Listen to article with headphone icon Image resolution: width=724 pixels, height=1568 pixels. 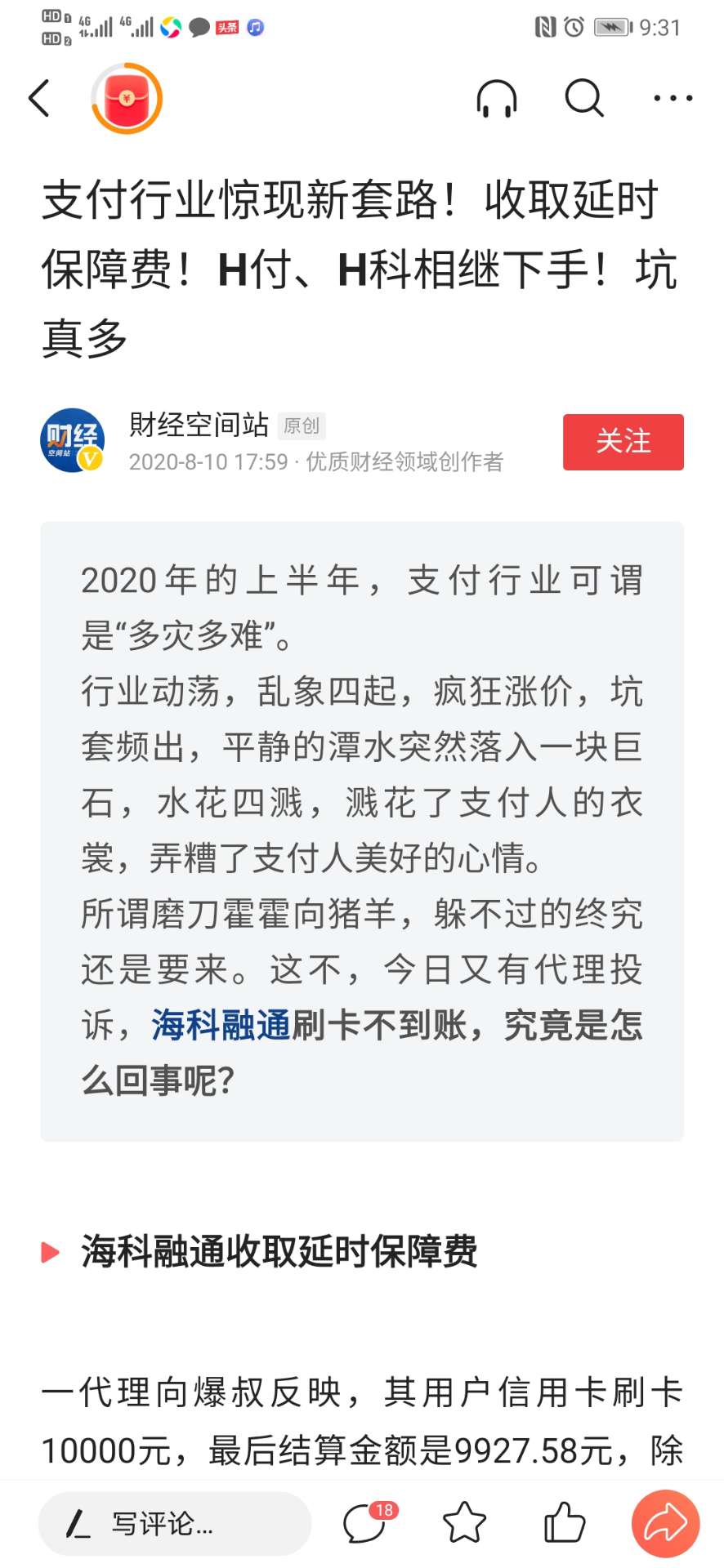click(497, 99)
